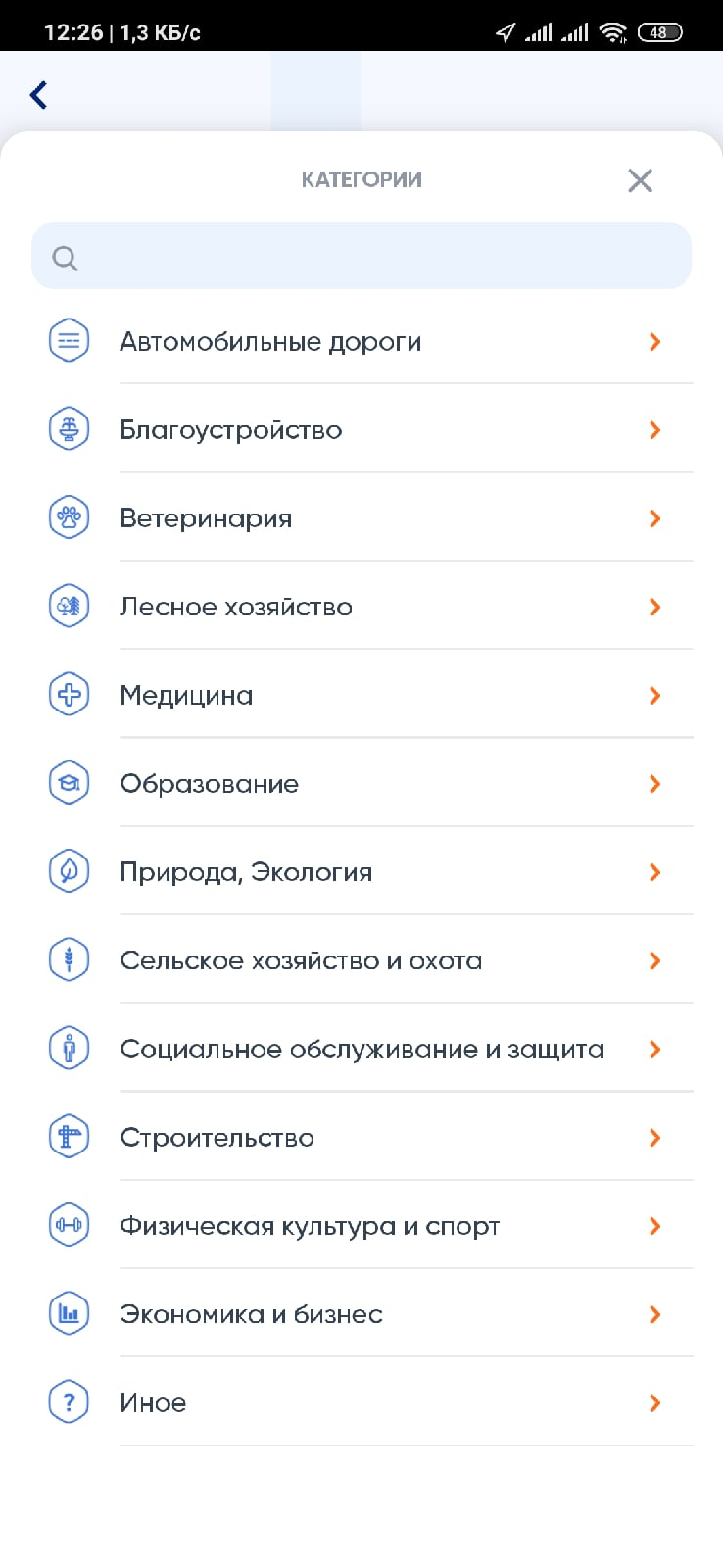Select the Благоустройство category
This screenshot has width=723, height=1568.
(361, 429)
